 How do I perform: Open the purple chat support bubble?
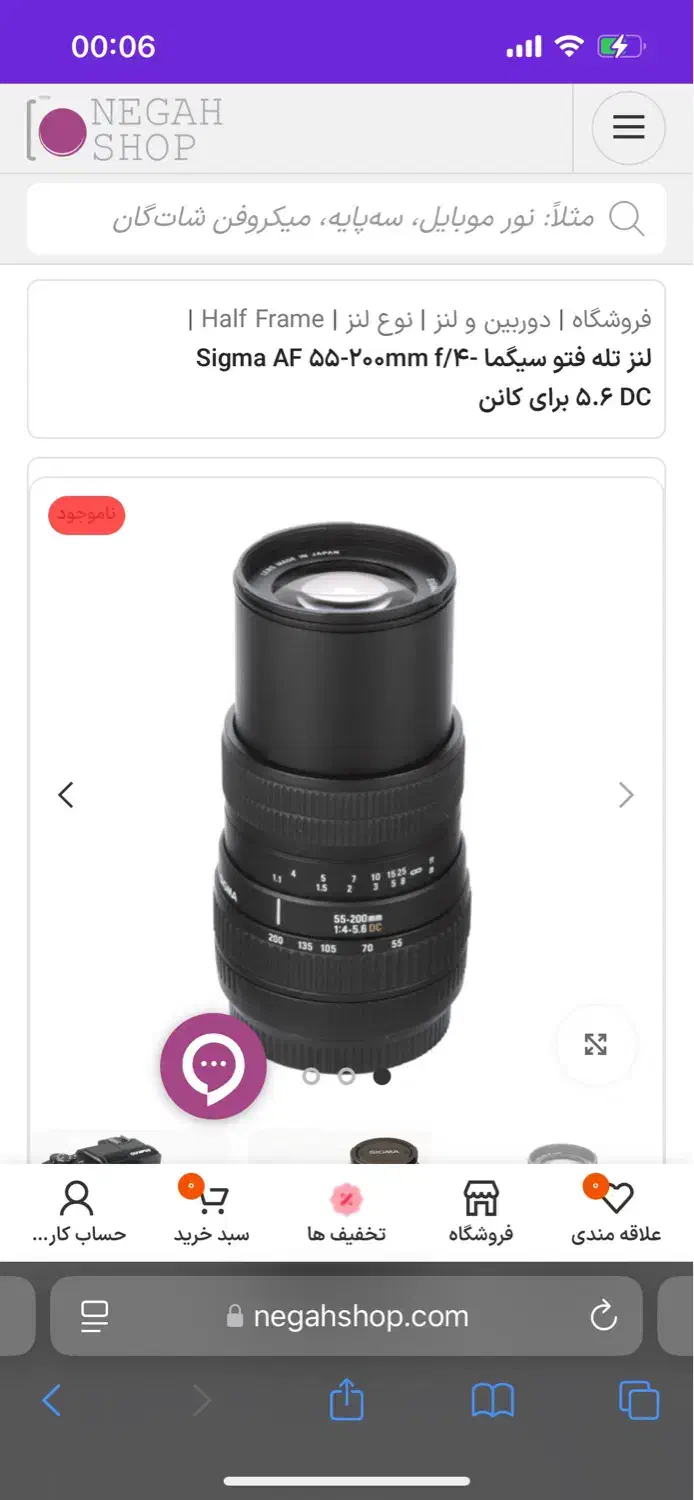tap(213, 1066)
